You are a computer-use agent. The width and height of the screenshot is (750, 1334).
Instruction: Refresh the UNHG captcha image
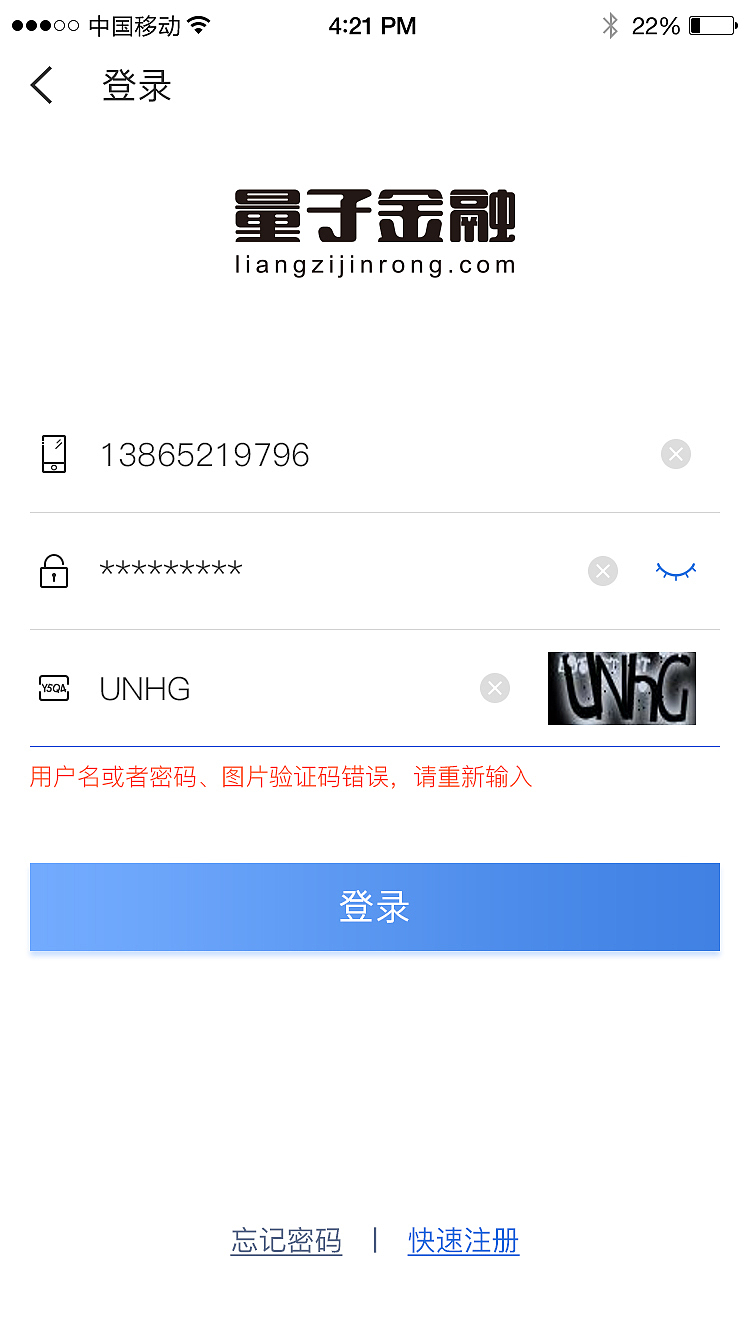click(x=621, y=688)
